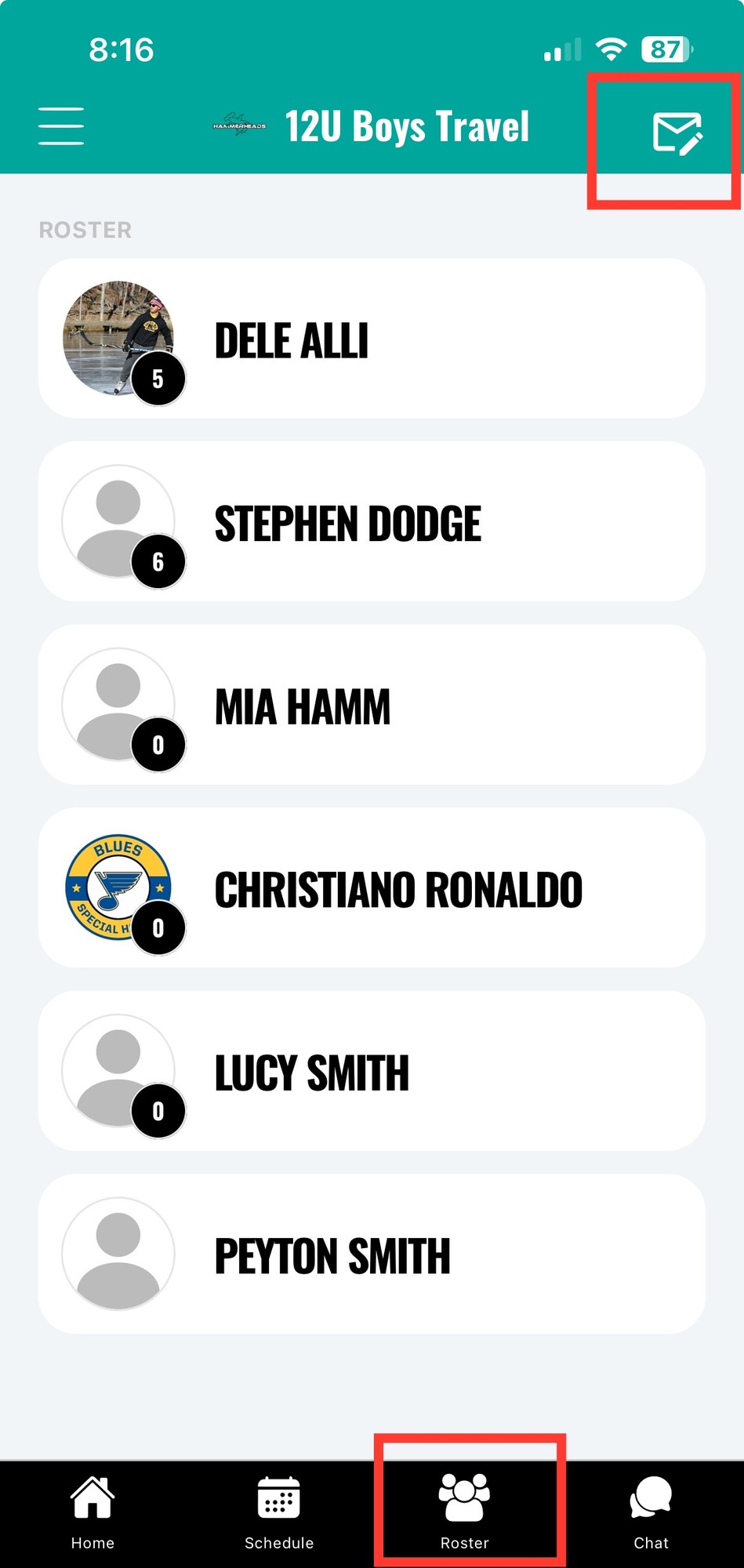Open Christiano Ronaldo's player card
744x1568 pixels.
372,888
